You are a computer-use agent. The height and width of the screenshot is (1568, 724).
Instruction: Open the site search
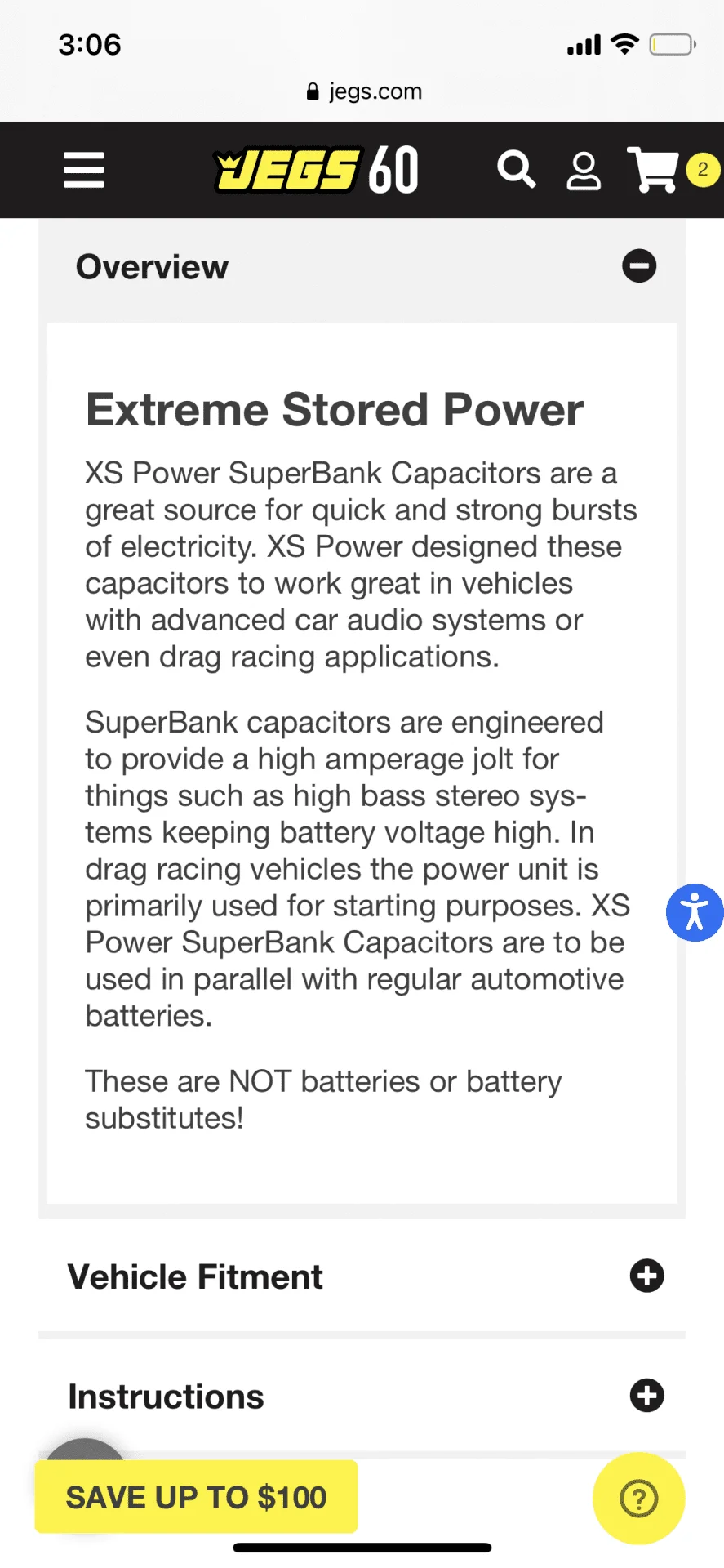click(516, 170)
